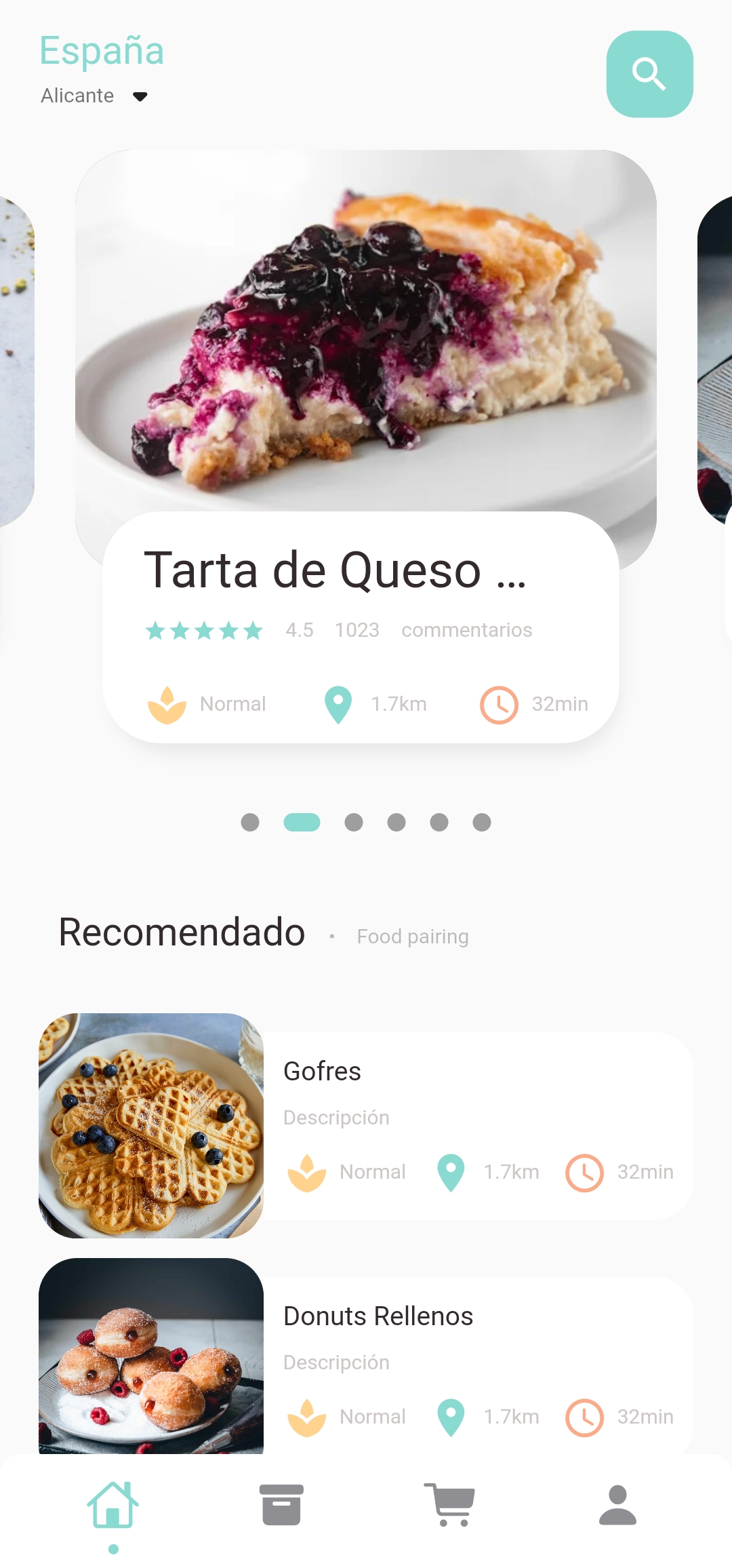This screenshot has width=732, height=1568.
Task: Tap the clock icon beside 32min on Gofres
Action: (584, 1172)
